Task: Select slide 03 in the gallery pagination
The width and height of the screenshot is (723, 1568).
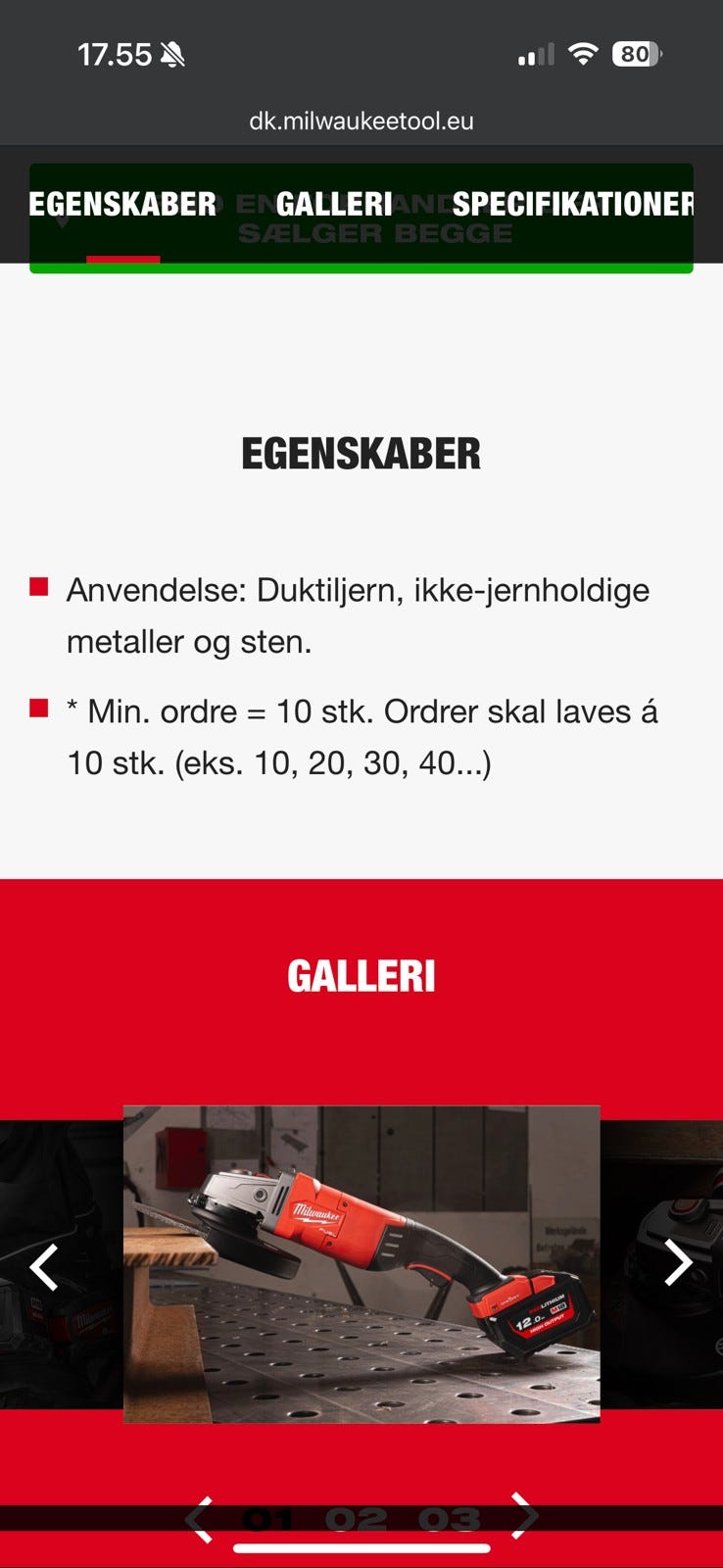Action: point(448,1515)
